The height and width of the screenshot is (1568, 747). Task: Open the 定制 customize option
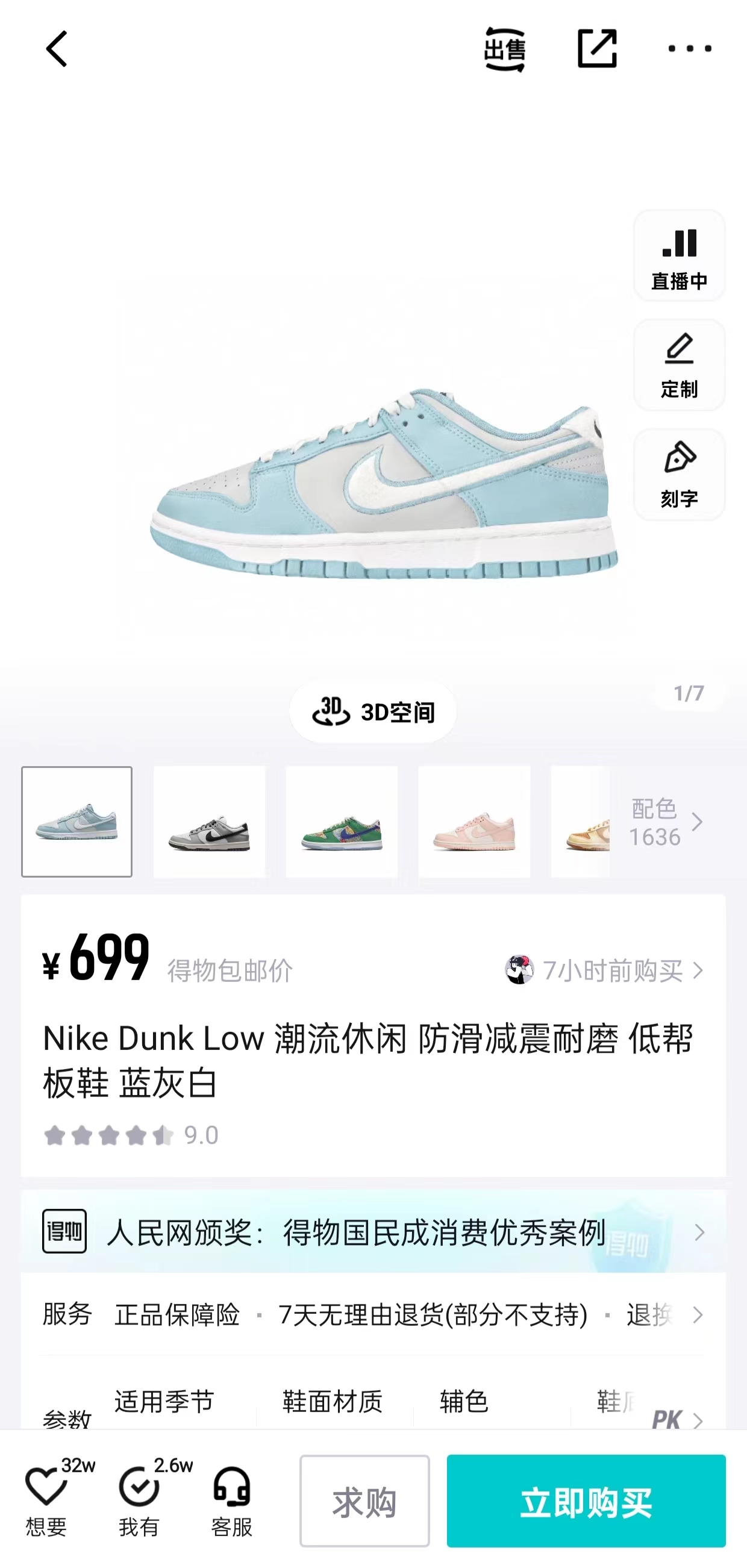tap(680, 365)
